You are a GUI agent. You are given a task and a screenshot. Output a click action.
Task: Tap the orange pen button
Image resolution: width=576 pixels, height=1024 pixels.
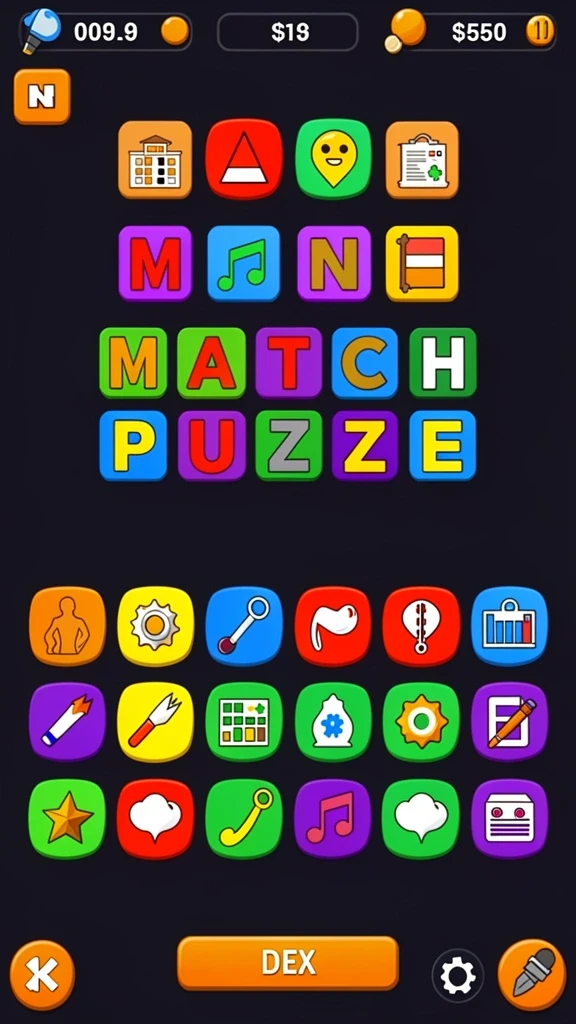[x=532, y=974]
